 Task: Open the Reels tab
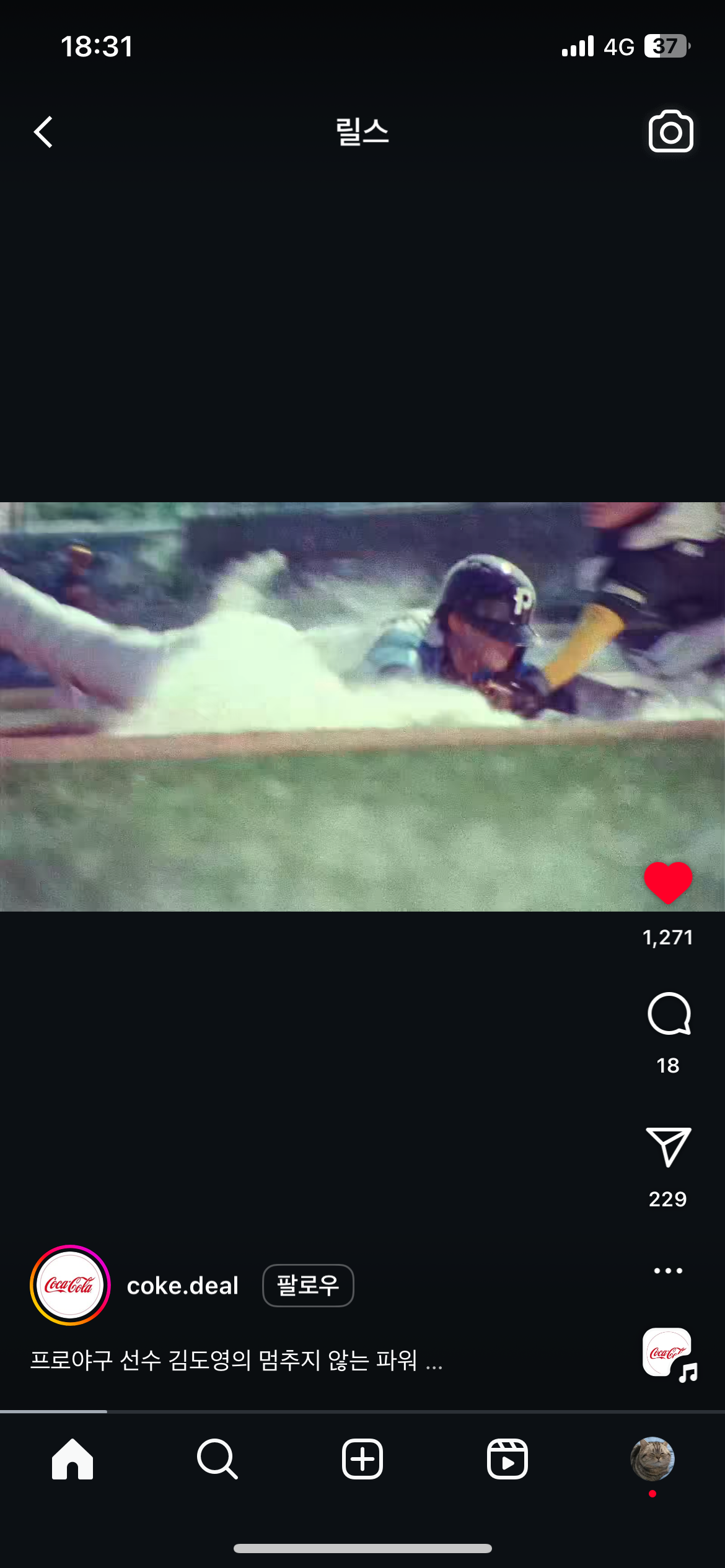(507, 1459)
